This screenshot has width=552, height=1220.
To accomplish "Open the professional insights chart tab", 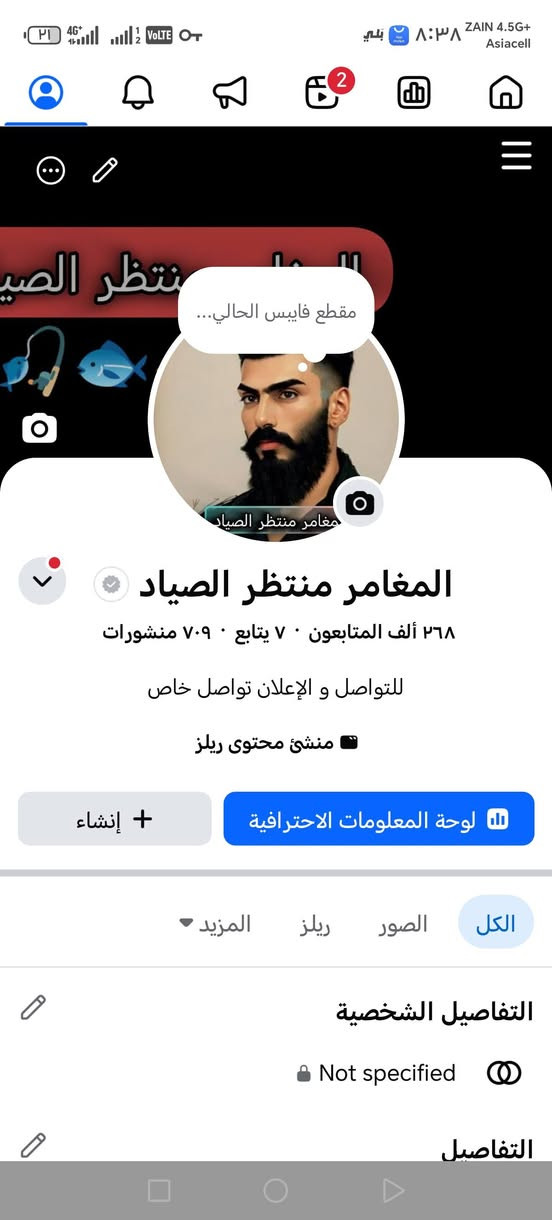I will (414, 92).
